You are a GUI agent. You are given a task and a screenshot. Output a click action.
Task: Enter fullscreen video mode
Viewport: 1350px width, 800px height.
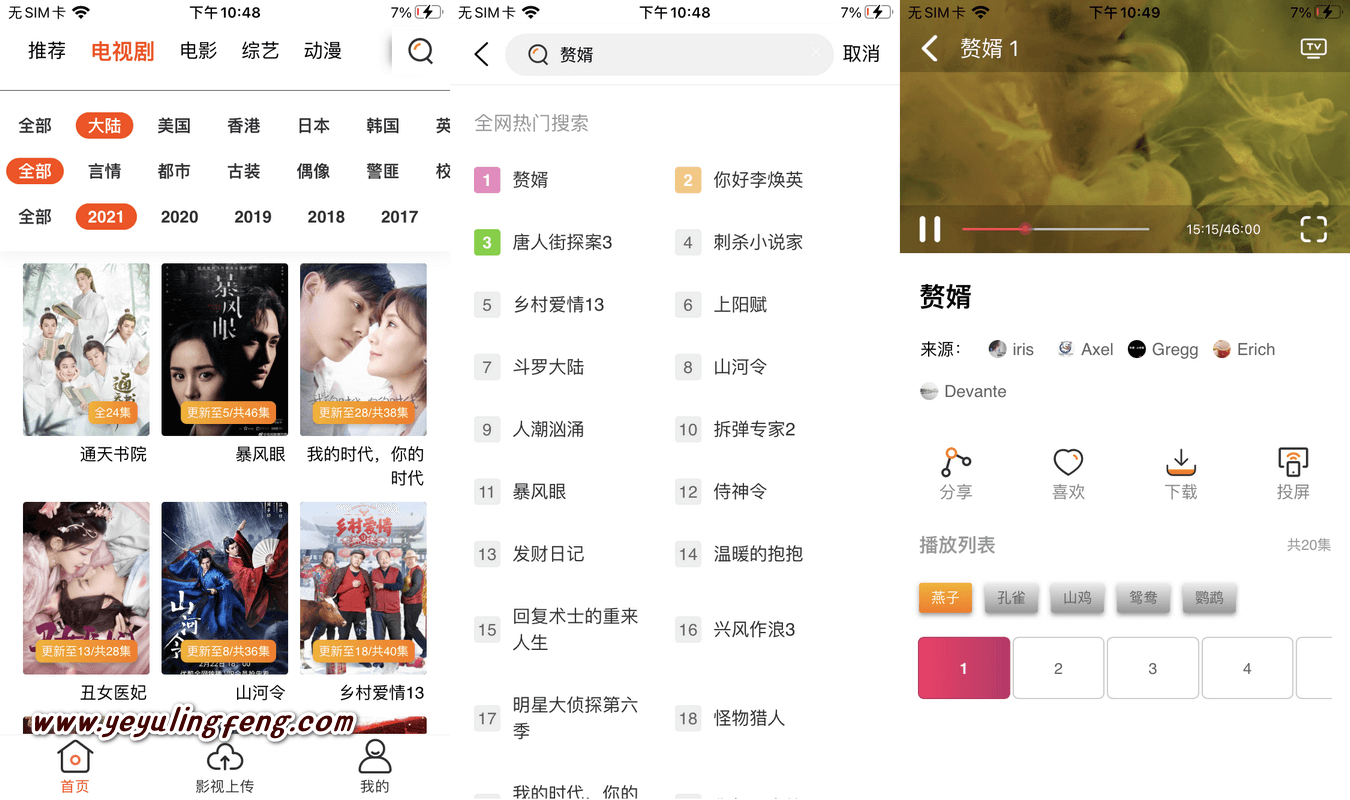pyautogui.click(x=1313, y=229)
